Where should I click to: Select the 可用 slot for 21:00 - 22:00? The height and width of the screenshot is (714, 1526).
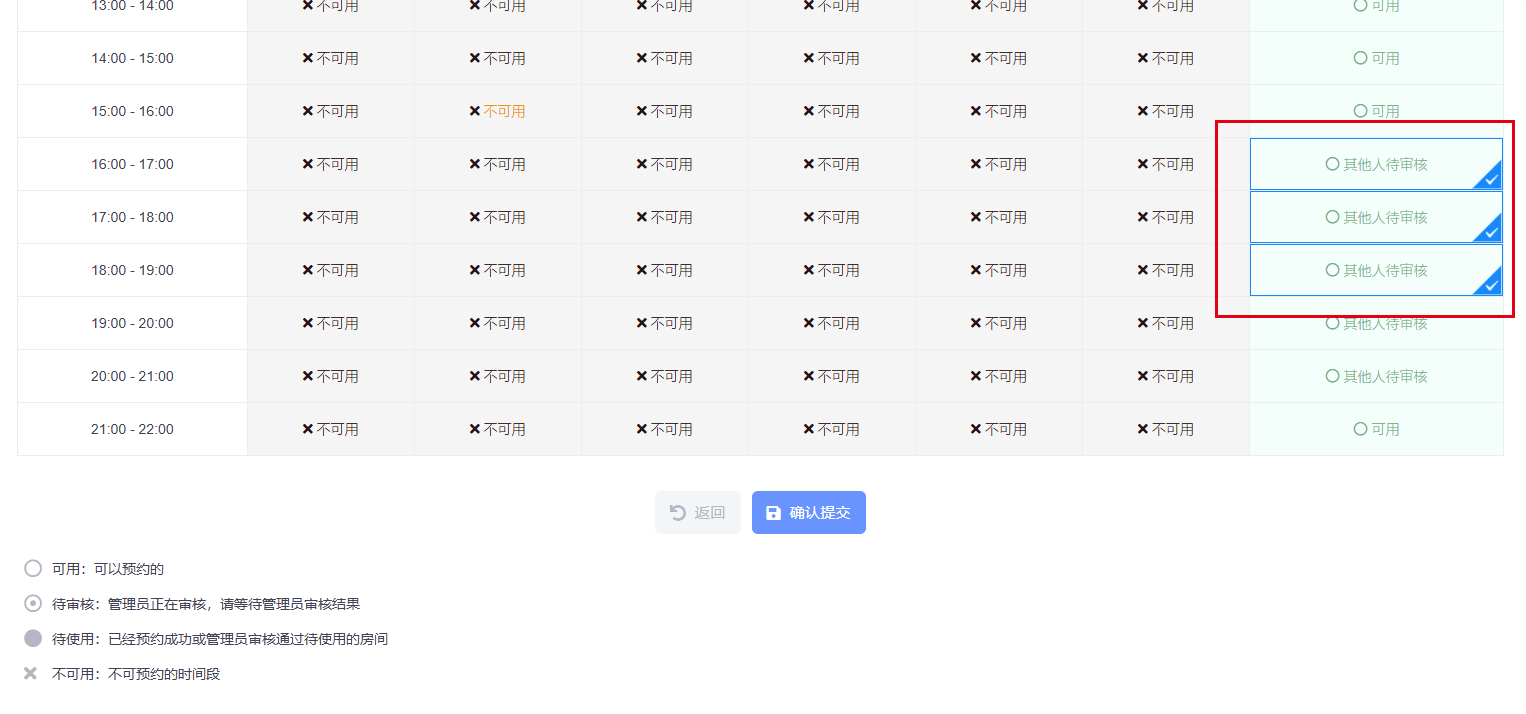1376,429
